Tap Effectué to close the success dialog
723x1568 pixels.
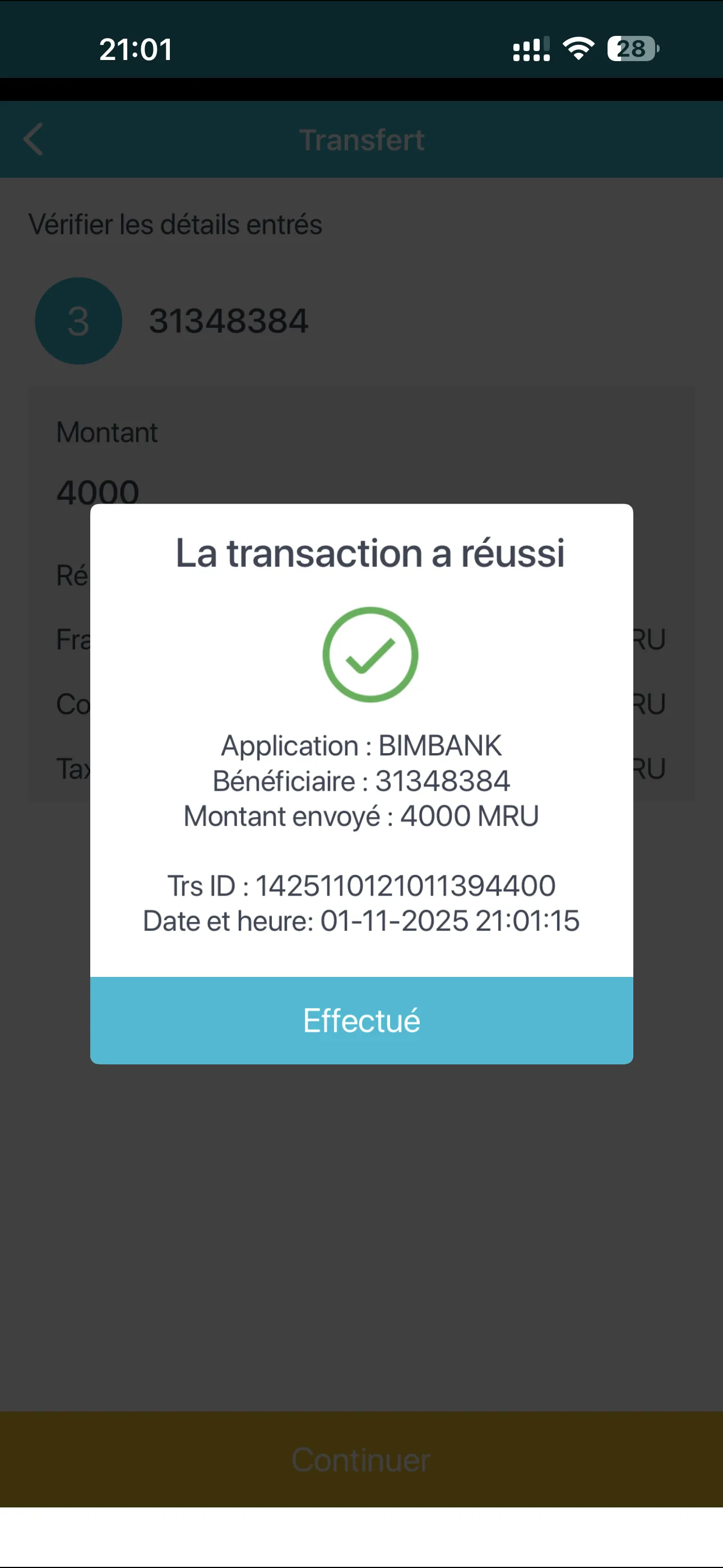(361, 1020)
